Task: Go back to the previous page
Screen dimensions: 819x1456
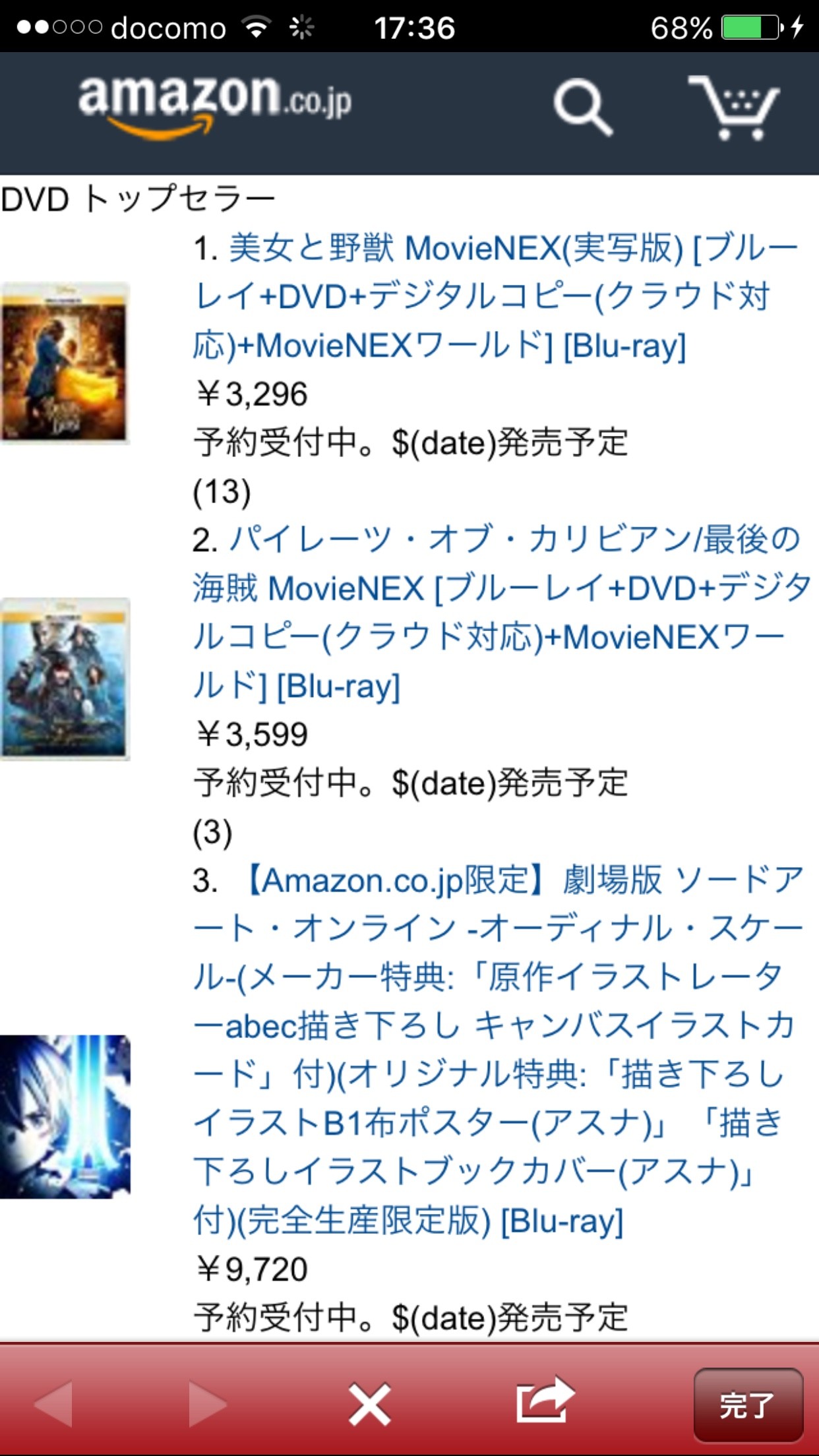Action: 54,1405
